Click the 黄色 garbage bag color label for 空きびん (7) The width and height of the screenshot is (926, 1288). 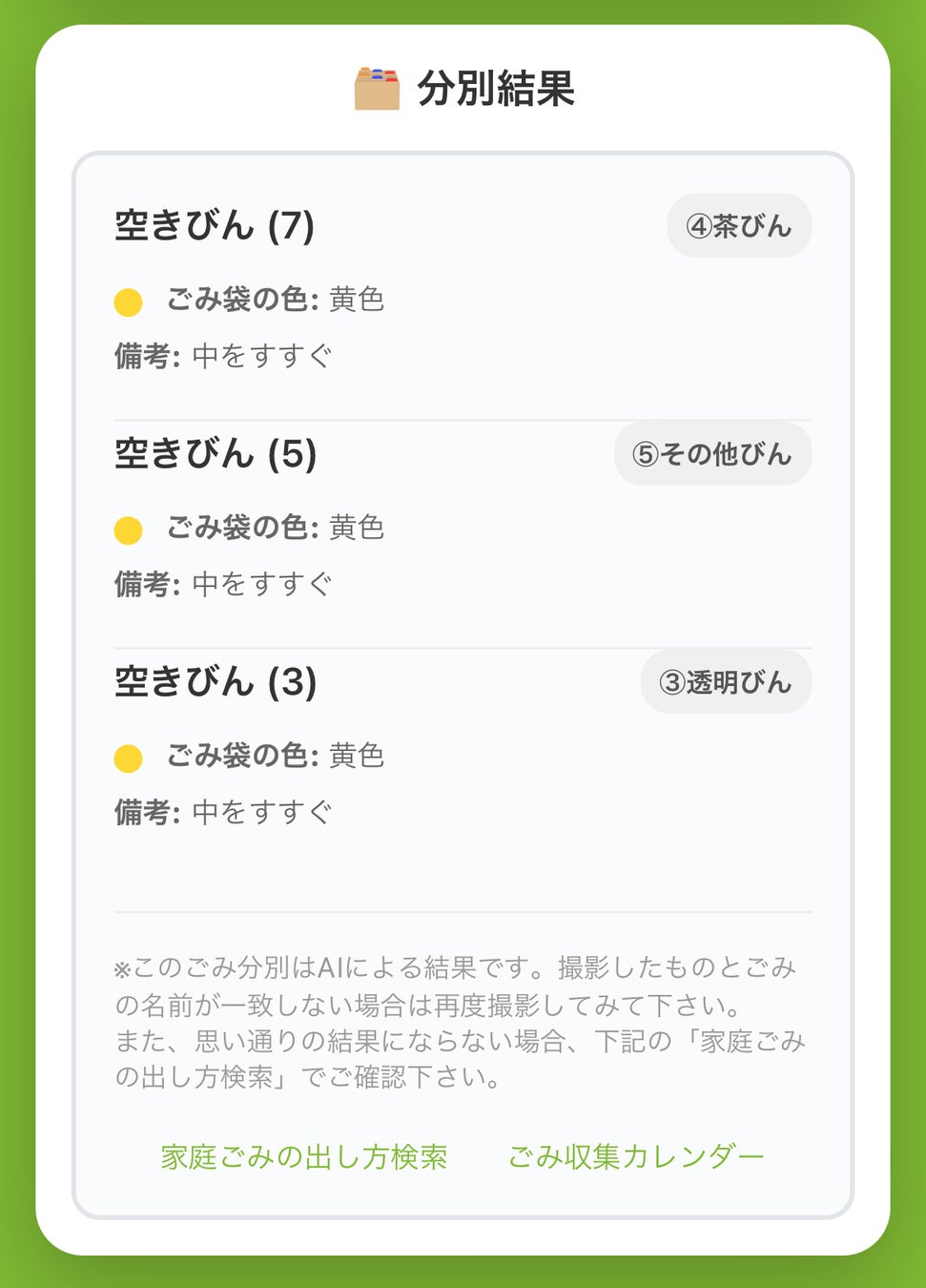click(357, 301)
